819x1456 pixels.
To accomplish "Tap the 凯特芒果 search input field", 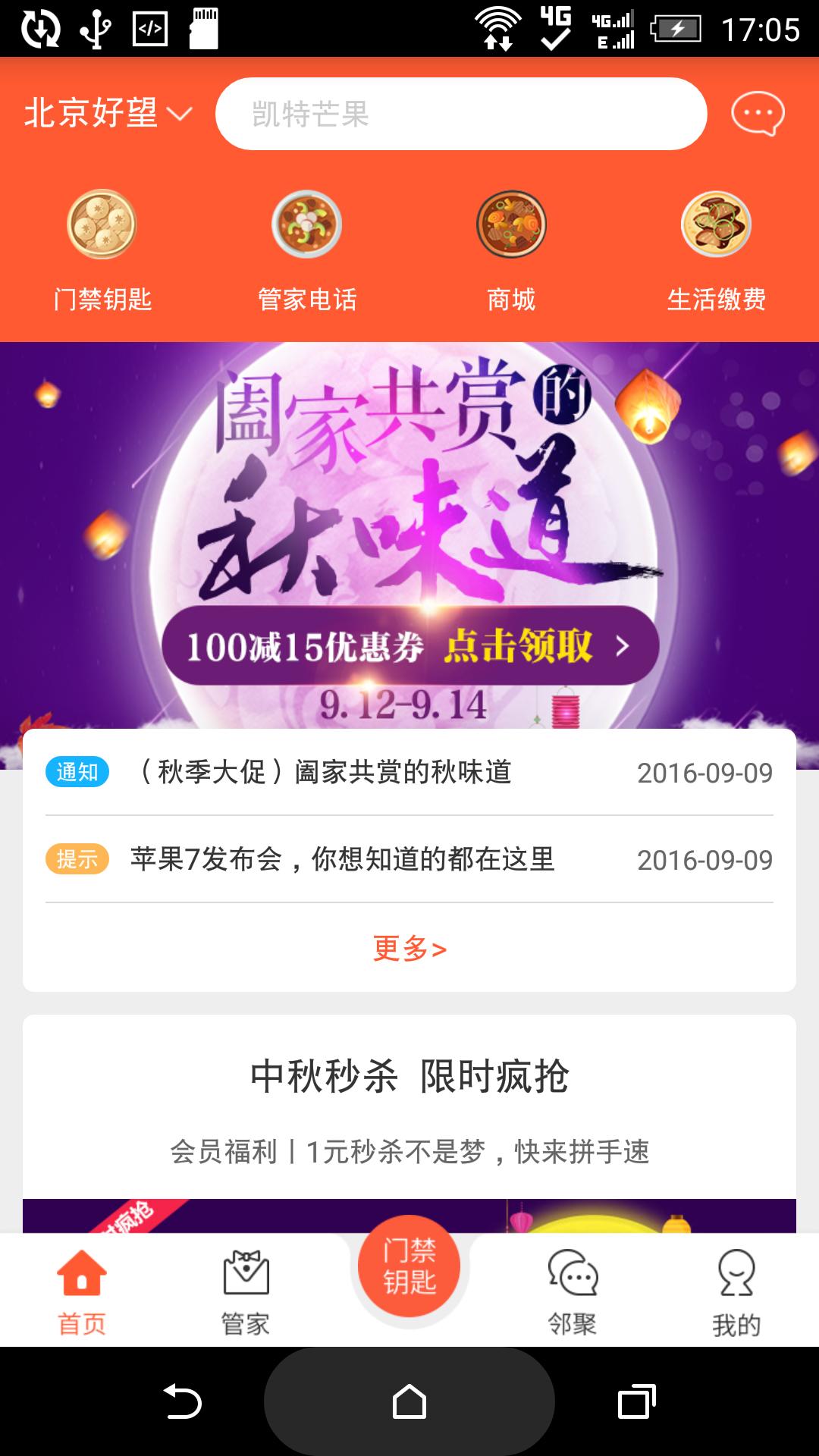I will 461,114.
